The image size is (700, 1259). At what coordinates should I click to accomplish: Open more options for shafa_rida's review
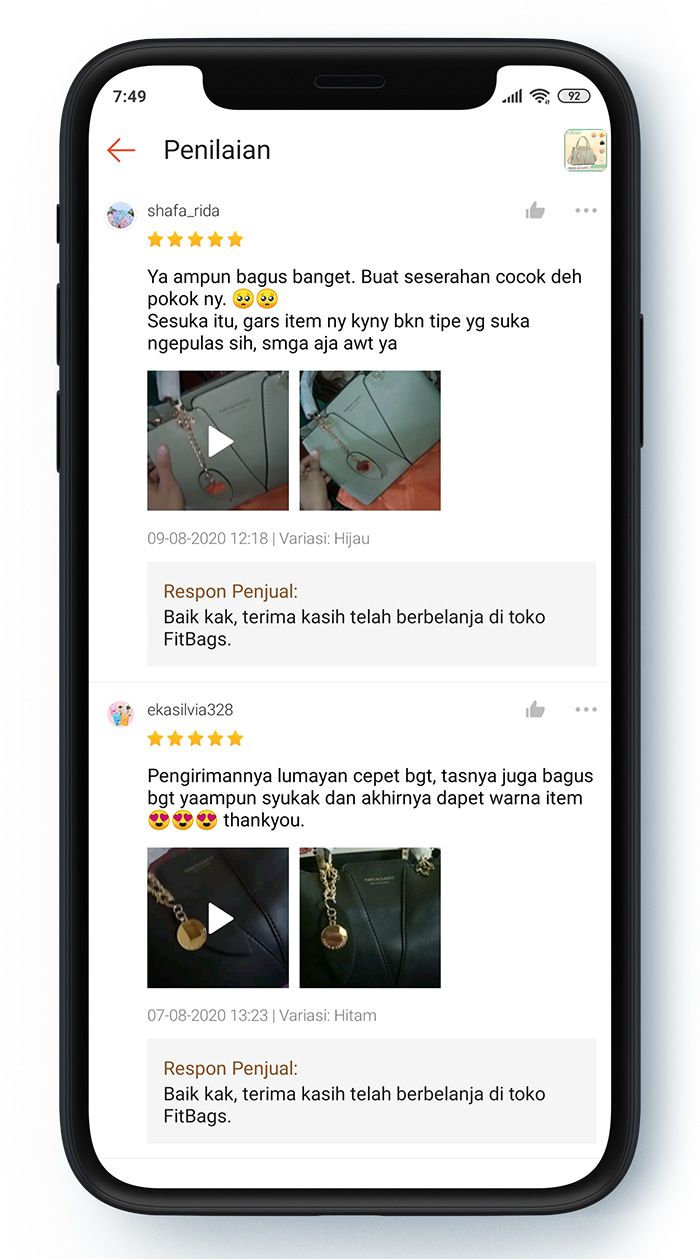[x=586, y=210]
